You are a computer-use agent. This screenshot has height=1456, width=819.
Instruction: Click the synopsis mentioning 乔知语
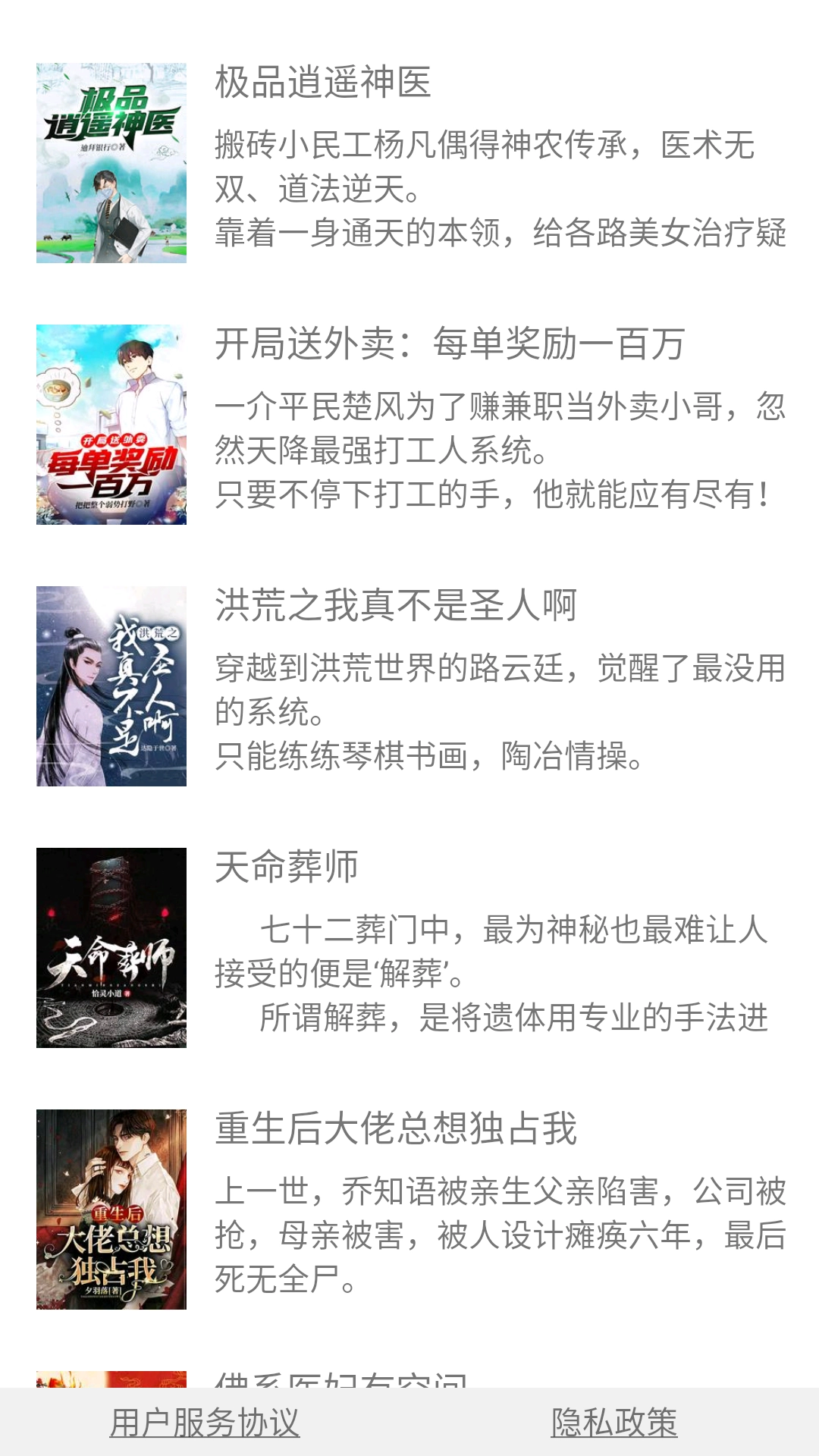[500, 1228]
